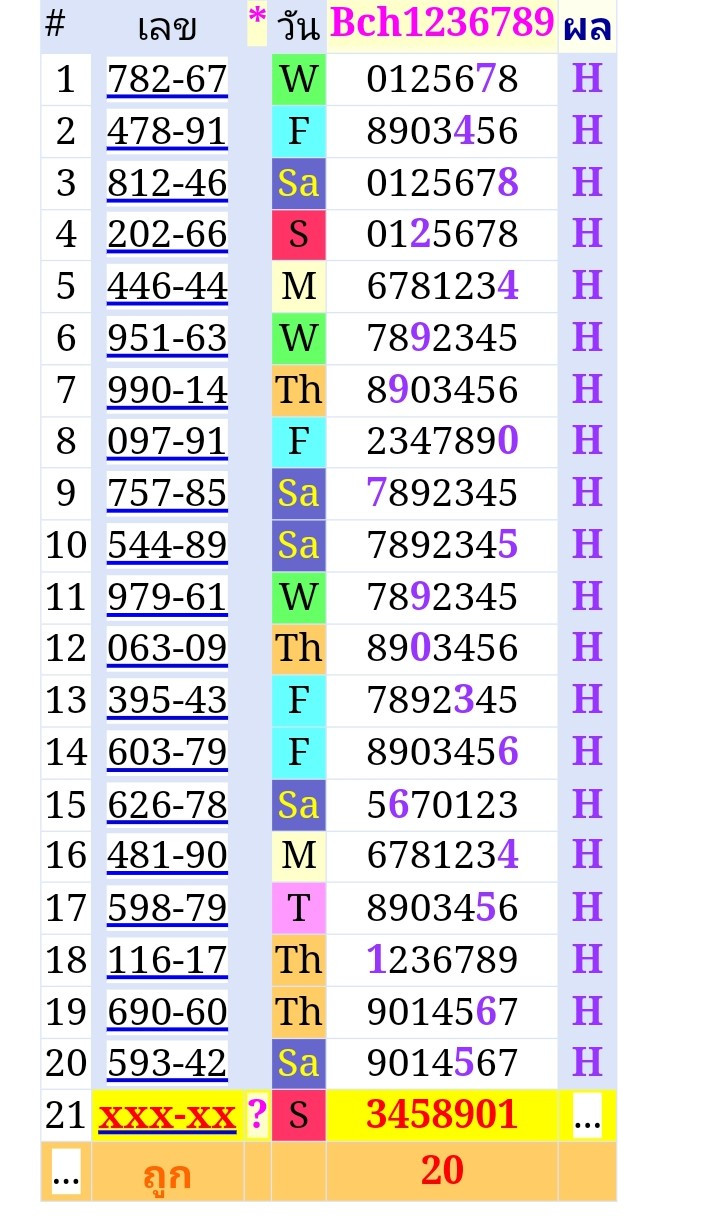Open the 990-14 entry link

167,390
